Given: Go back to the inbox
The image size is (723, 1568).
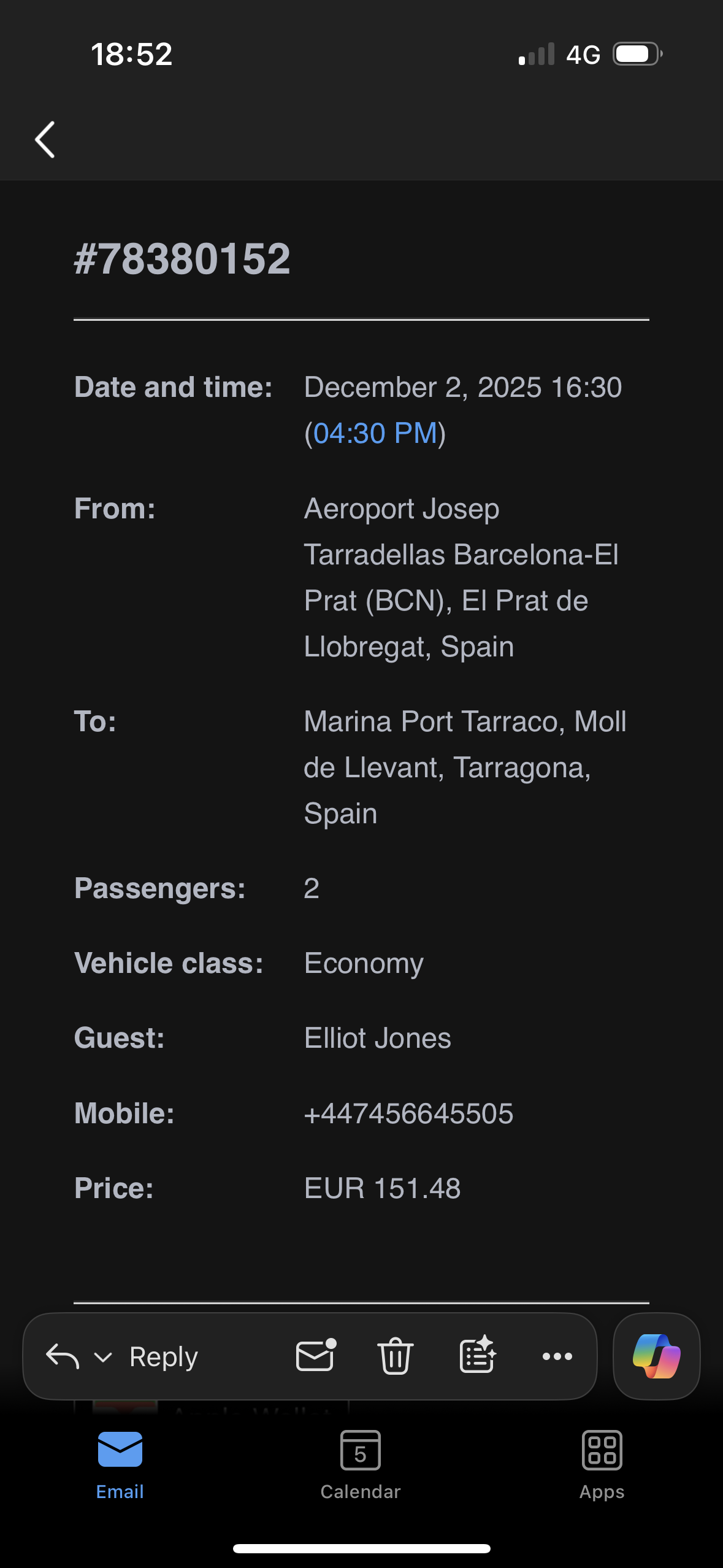Looking at the screenshot, I should [45, 139].
